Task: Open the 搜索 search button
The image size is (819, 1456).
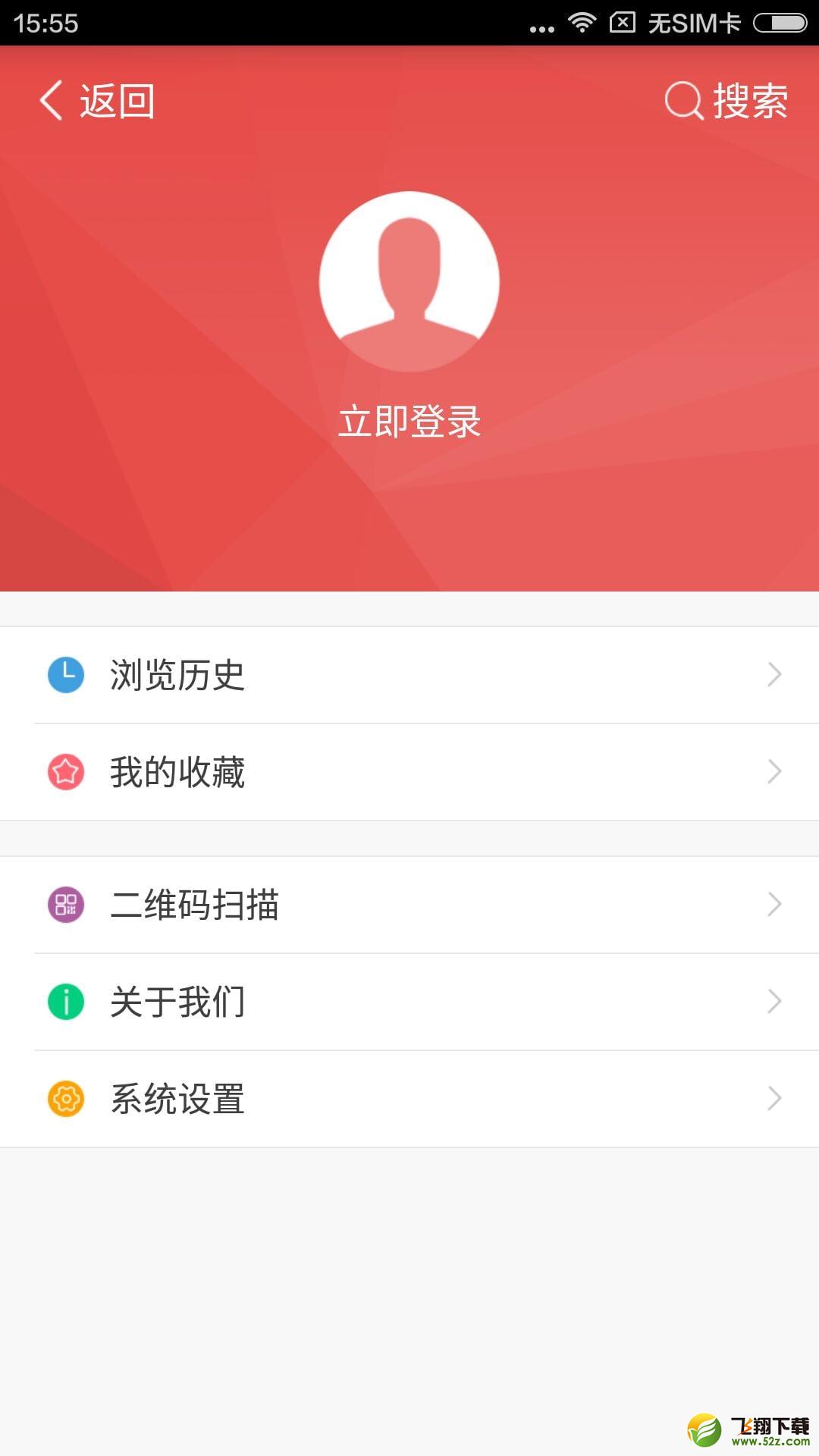Action: (x=726, y=101)
